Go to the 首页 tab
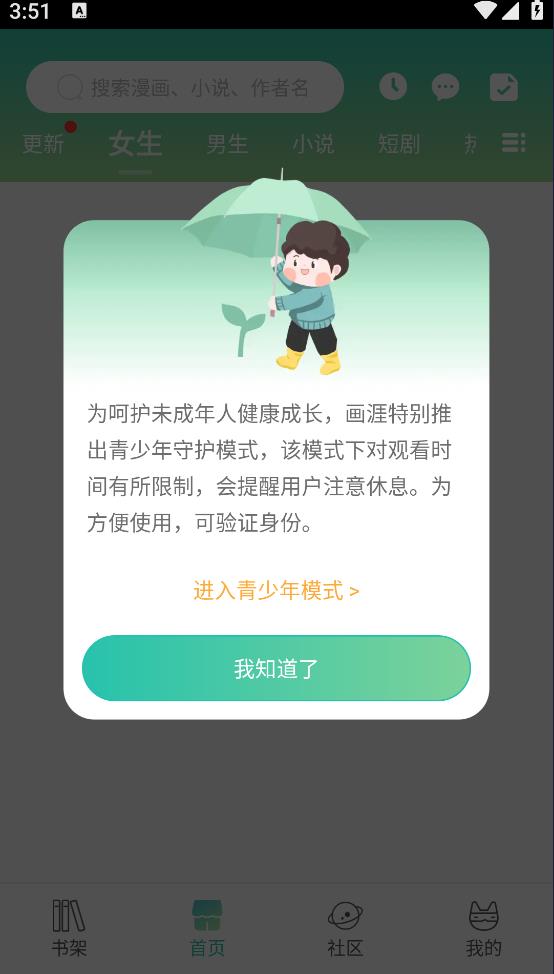Viewport: 554px width, 974px height. (207, 928)
